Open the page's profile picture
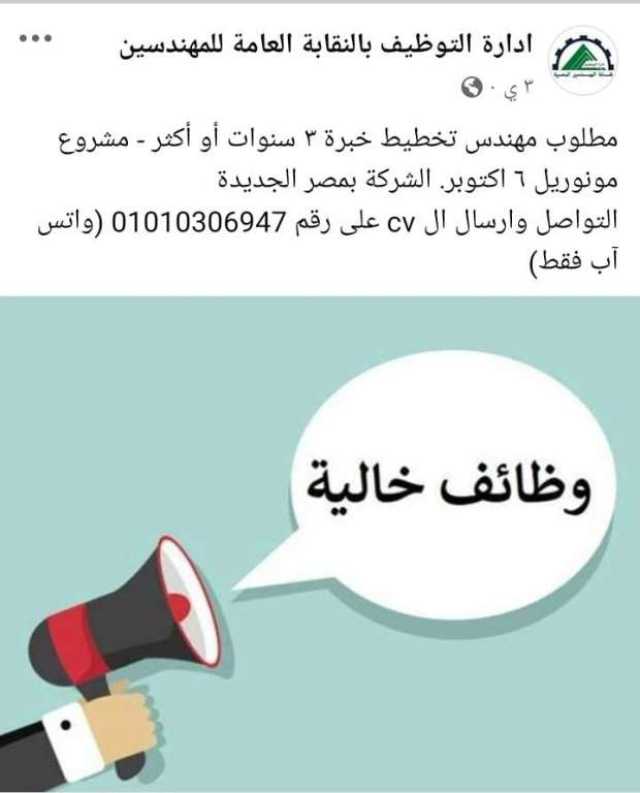The height and width of the screenshot is (793, 640). [x=584, y=61]
